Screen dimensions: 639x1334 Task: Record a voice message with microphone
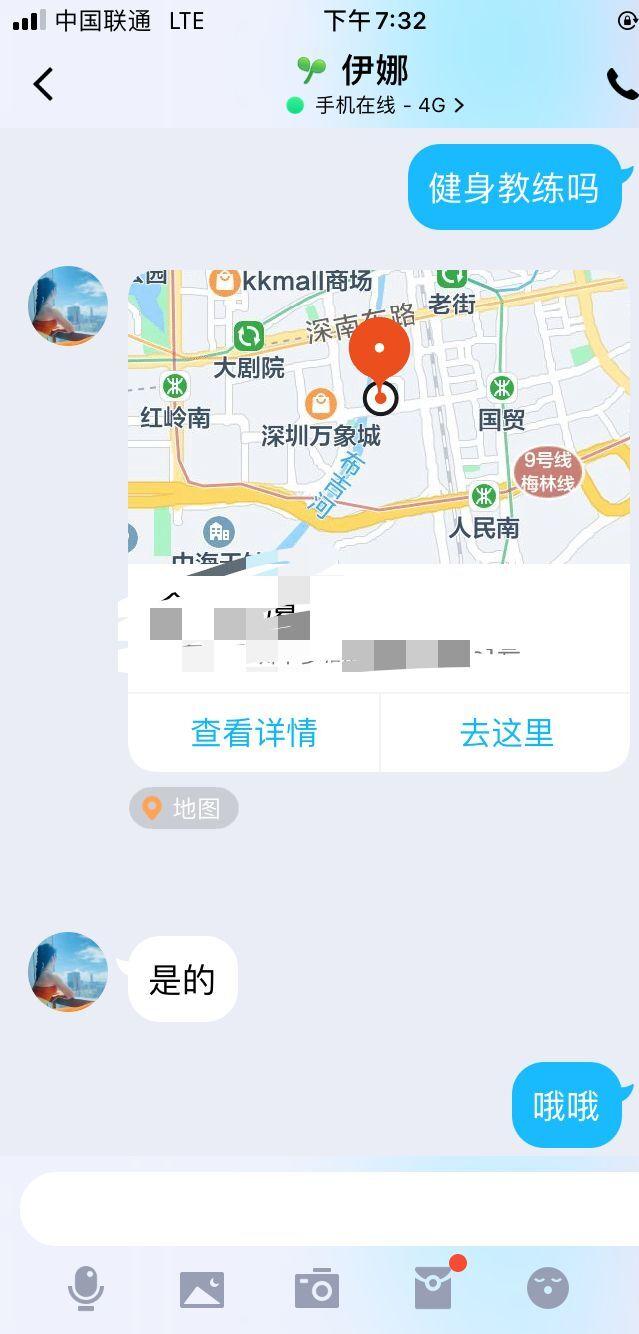click(x=86, y=1288)
